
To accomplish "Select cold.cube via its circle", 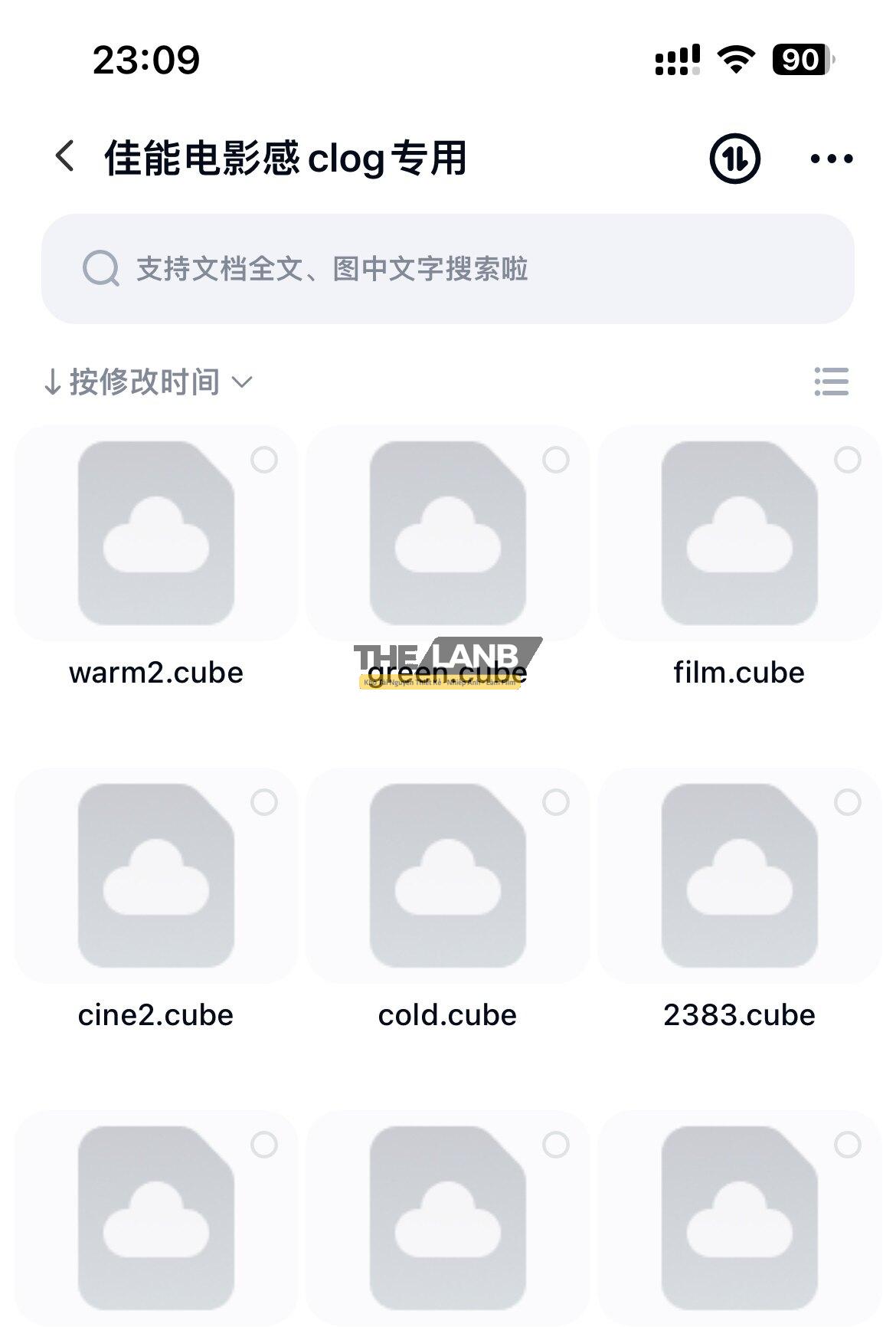I will pyautogui.click(x=556, y=802).
